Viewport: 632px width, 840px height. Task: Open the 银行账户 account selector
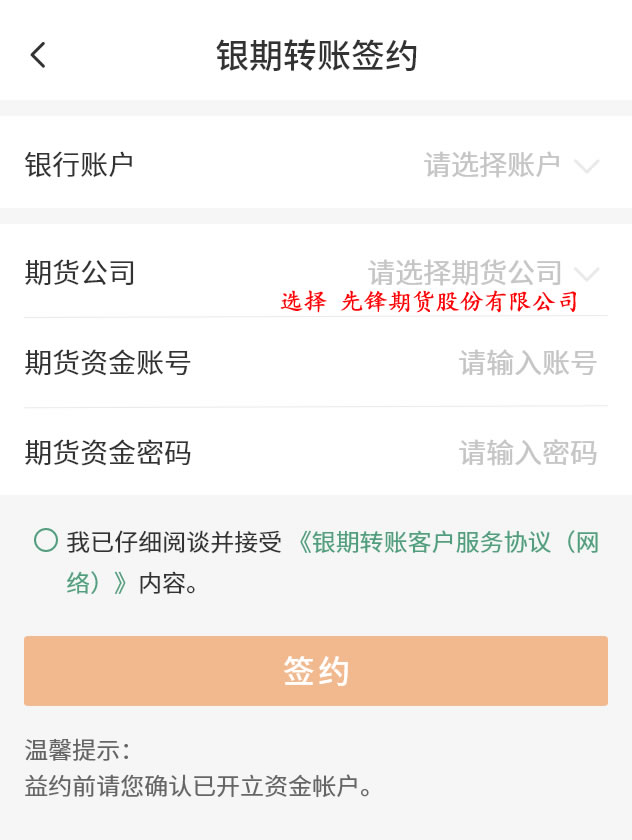(x=510, y=165)
